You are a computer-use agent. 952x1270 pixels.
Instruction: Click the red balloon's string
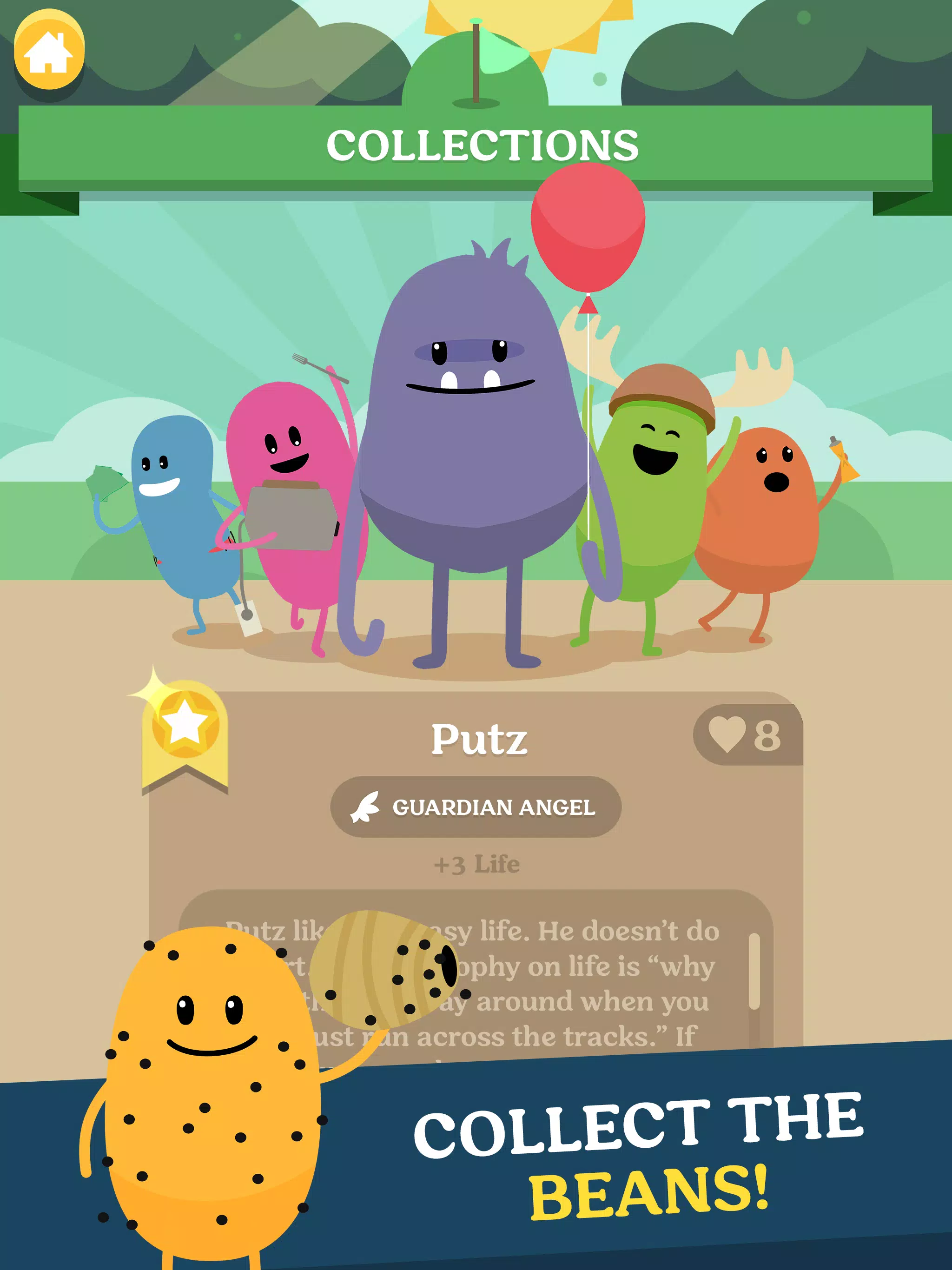click(589, 430)
